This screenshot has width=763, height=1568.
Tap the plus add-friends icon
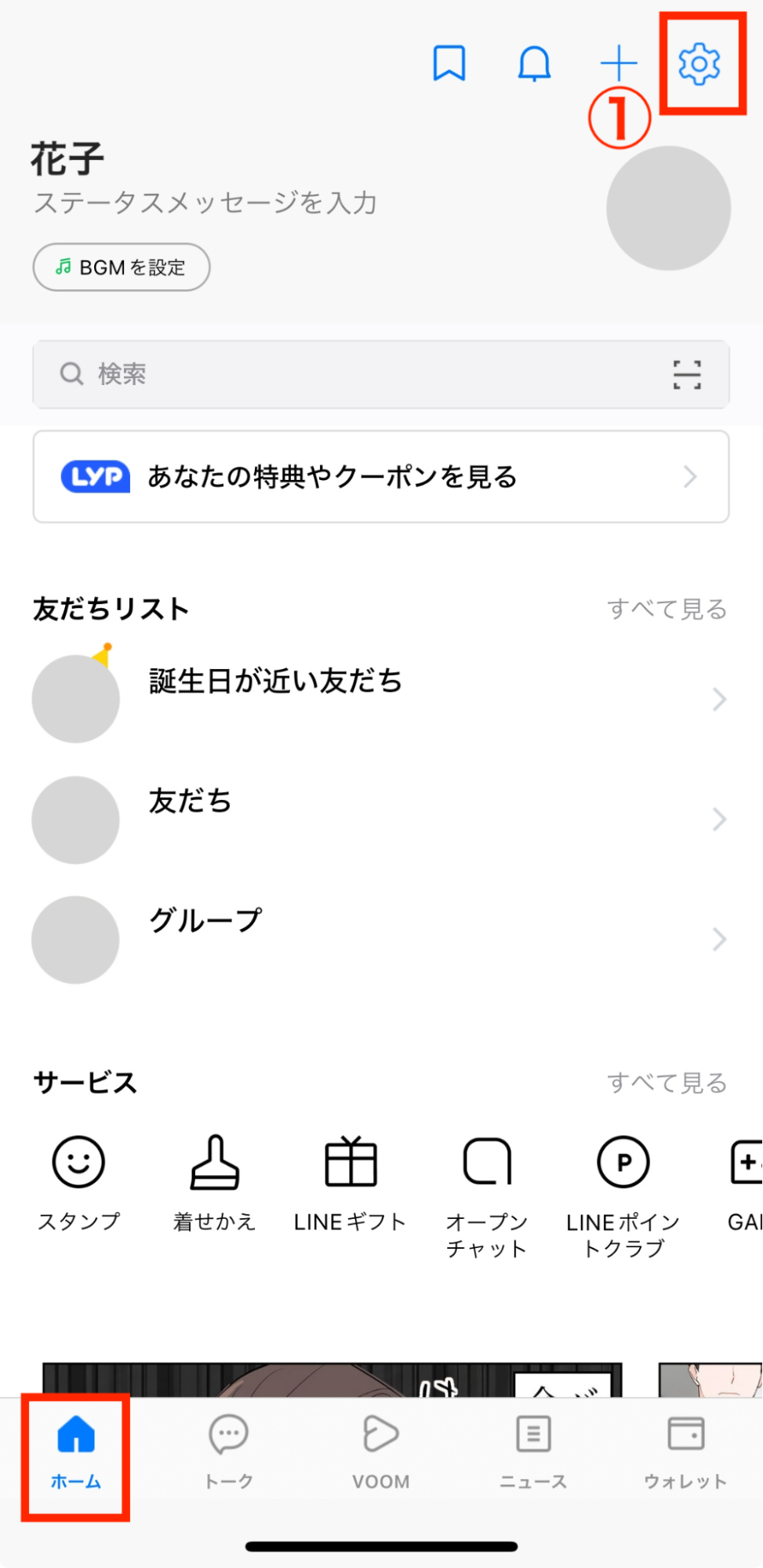619,64
